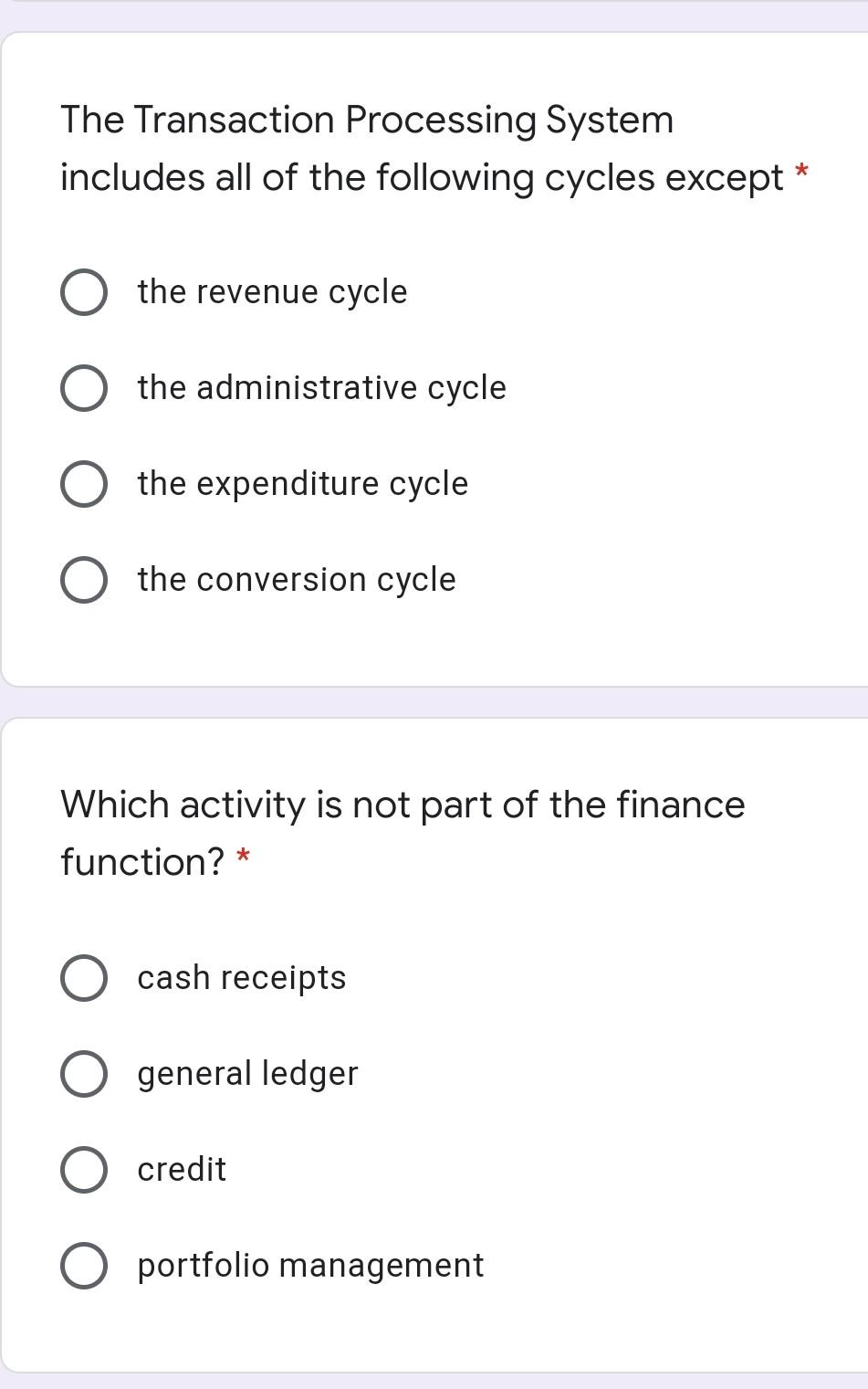The width and height of the screenshot is (868, 1389).
Task: Pick 'the conversion cycle' option
Action: coord(84,580)
